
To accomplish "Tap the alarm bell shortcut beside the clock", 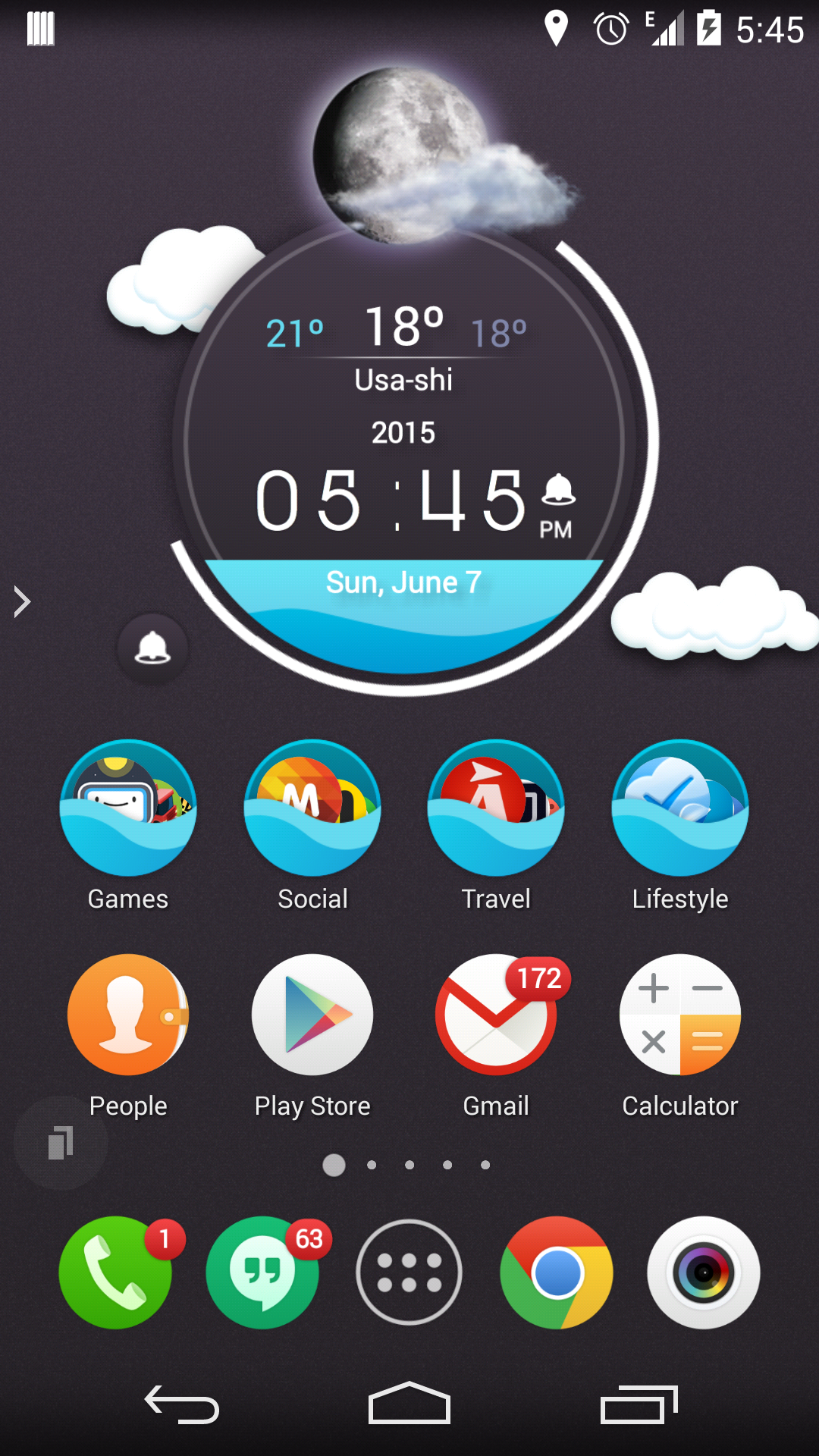I will click(x=152, y=648).
